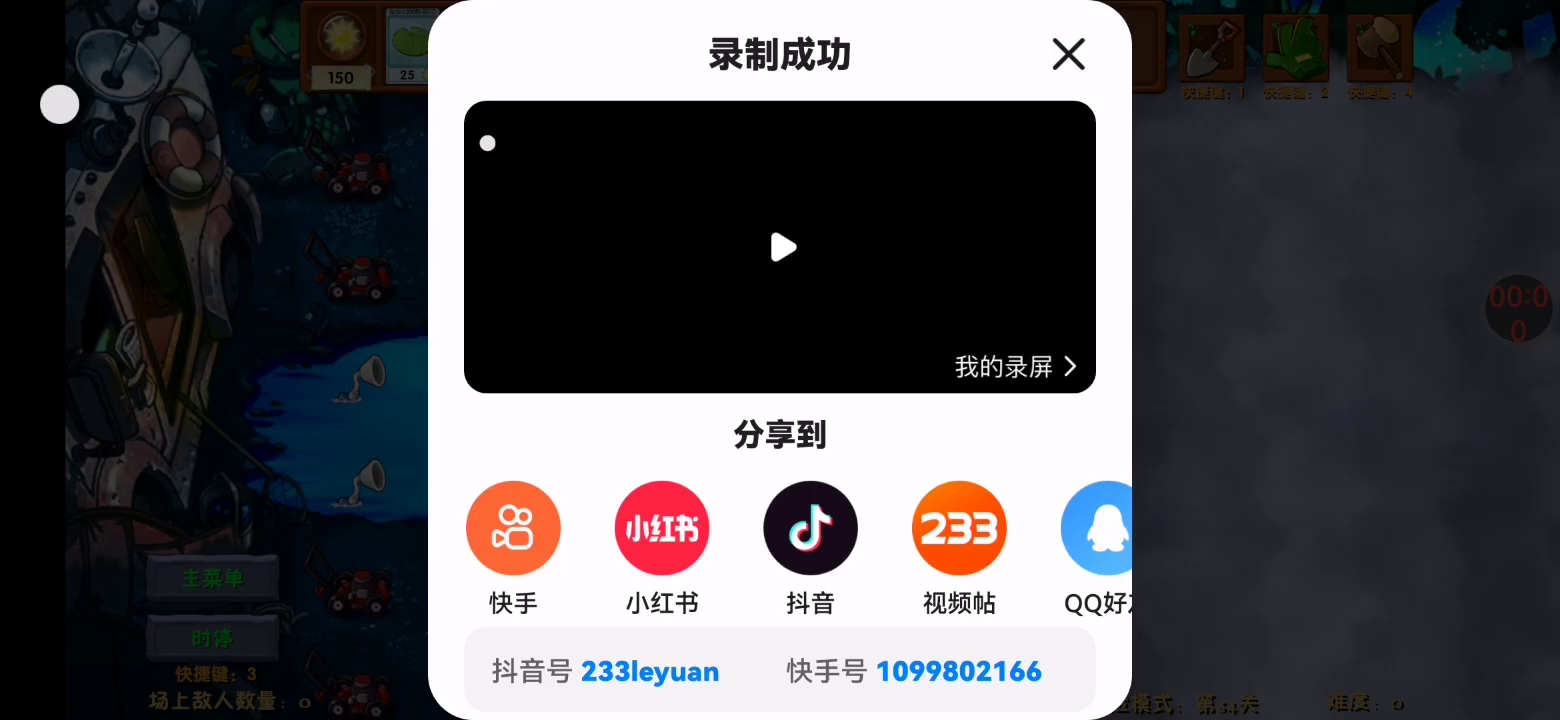1560x720 pixels.
Task: Post the recording as a 233 视频帖
Action: 959,529
